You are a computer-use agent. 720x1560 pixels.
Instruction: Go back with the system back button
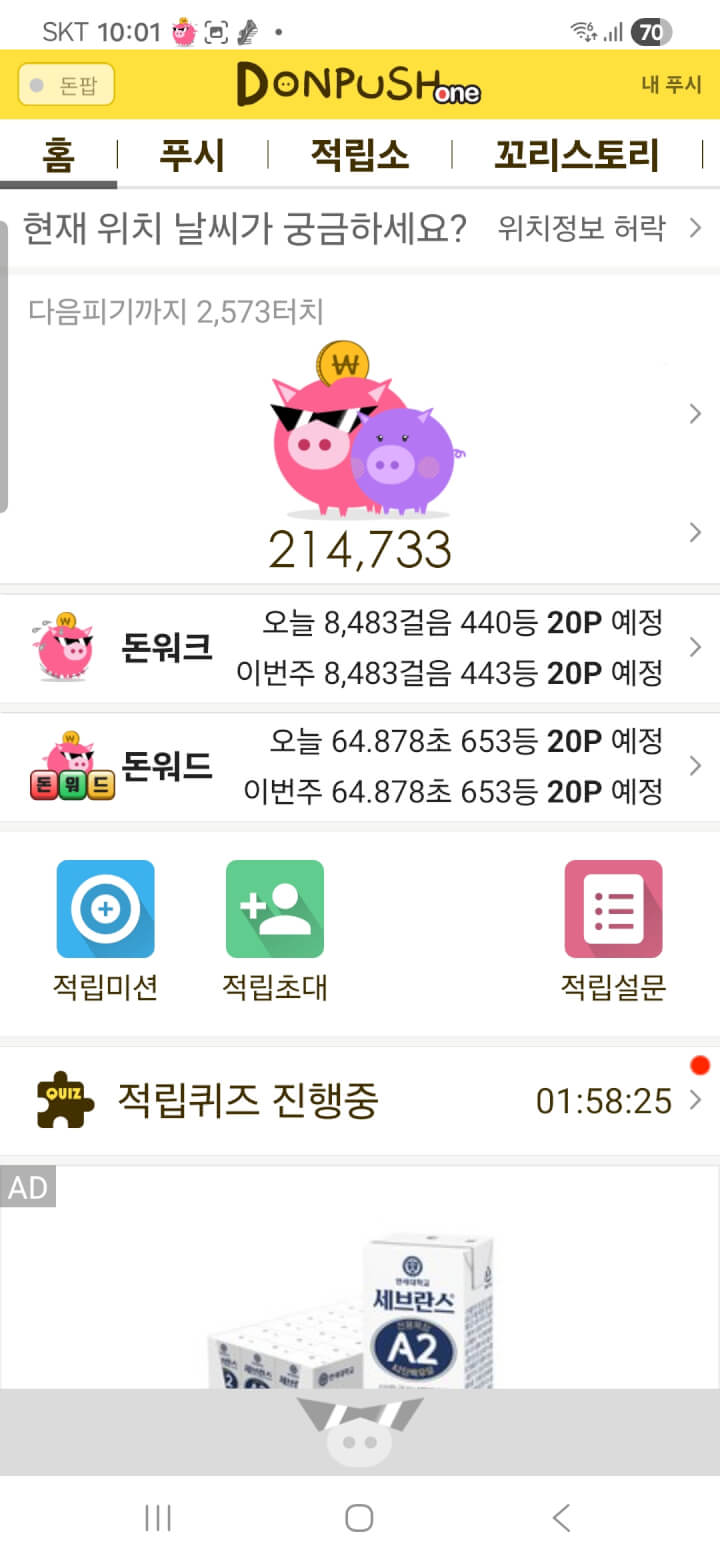click(x=562, y=1518)
